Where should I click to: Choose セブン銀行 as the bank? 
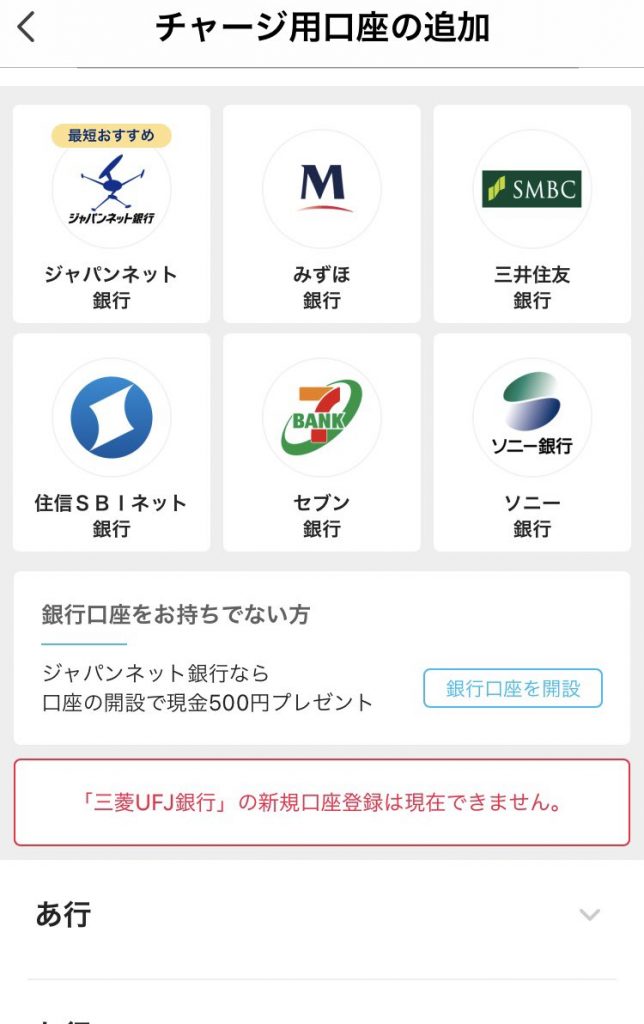click(x=322, y=442)
